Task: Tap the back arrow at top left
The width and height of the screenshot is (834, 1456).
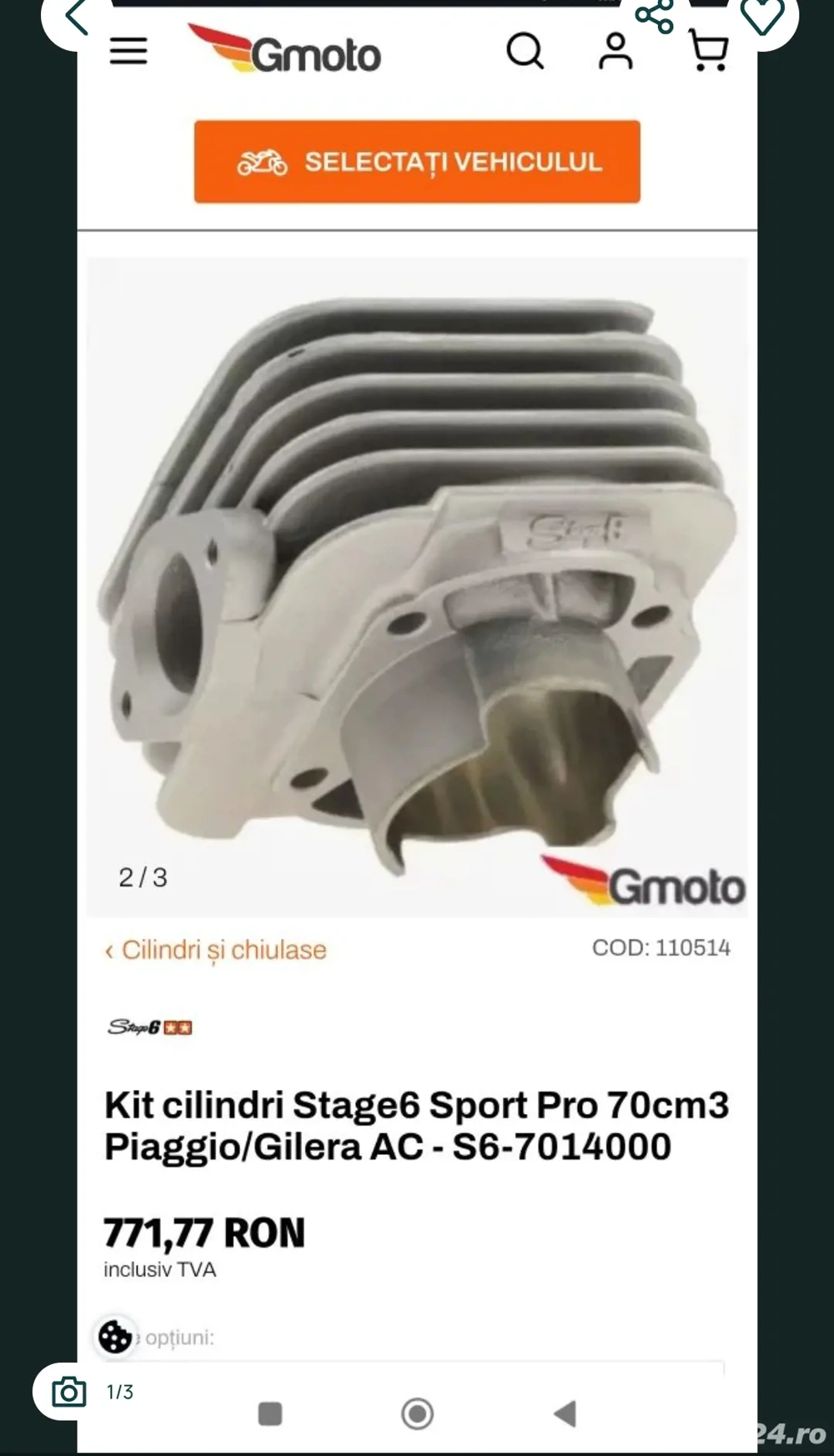Action: point(75,17)
